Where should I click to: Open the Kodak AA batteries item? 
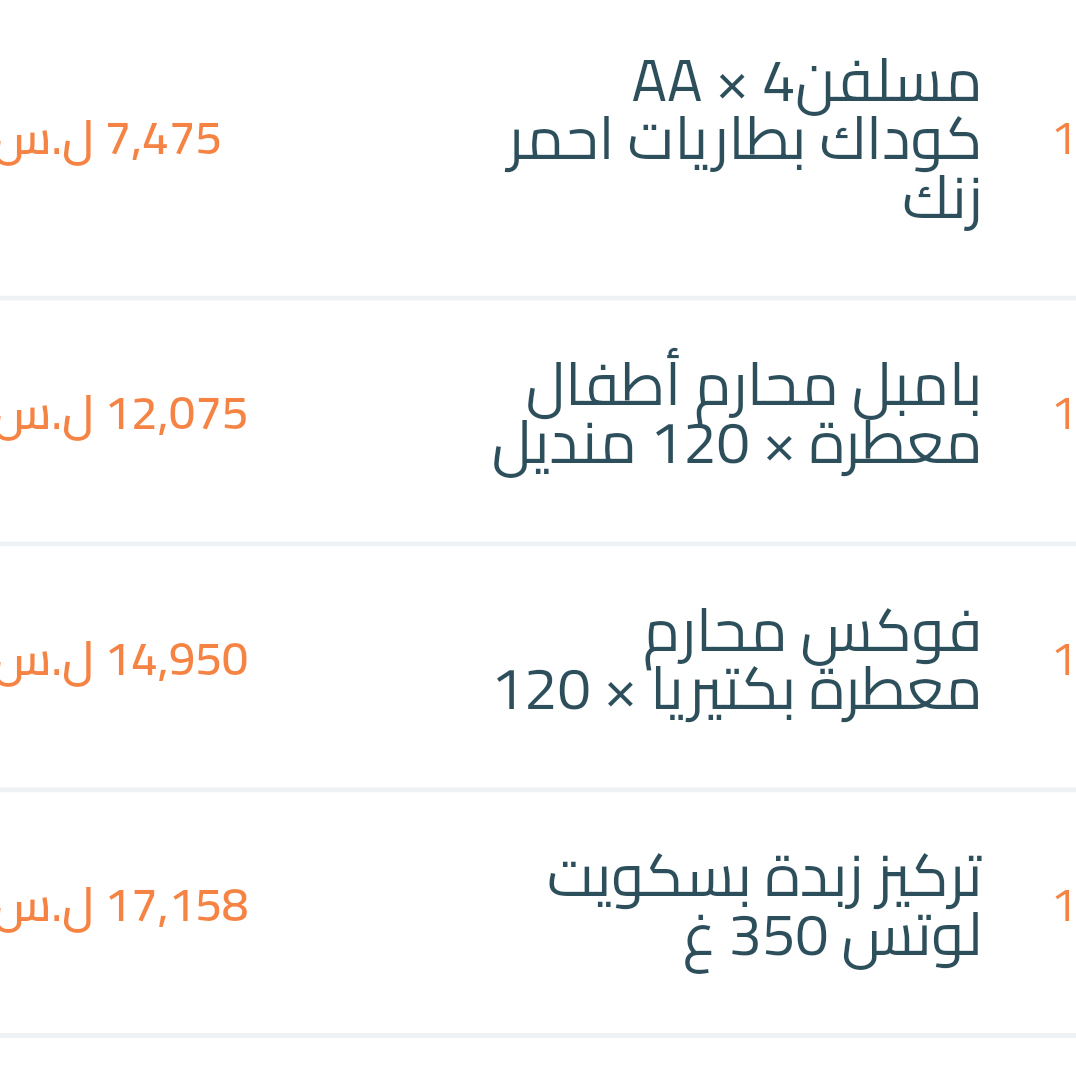(742, 140)
